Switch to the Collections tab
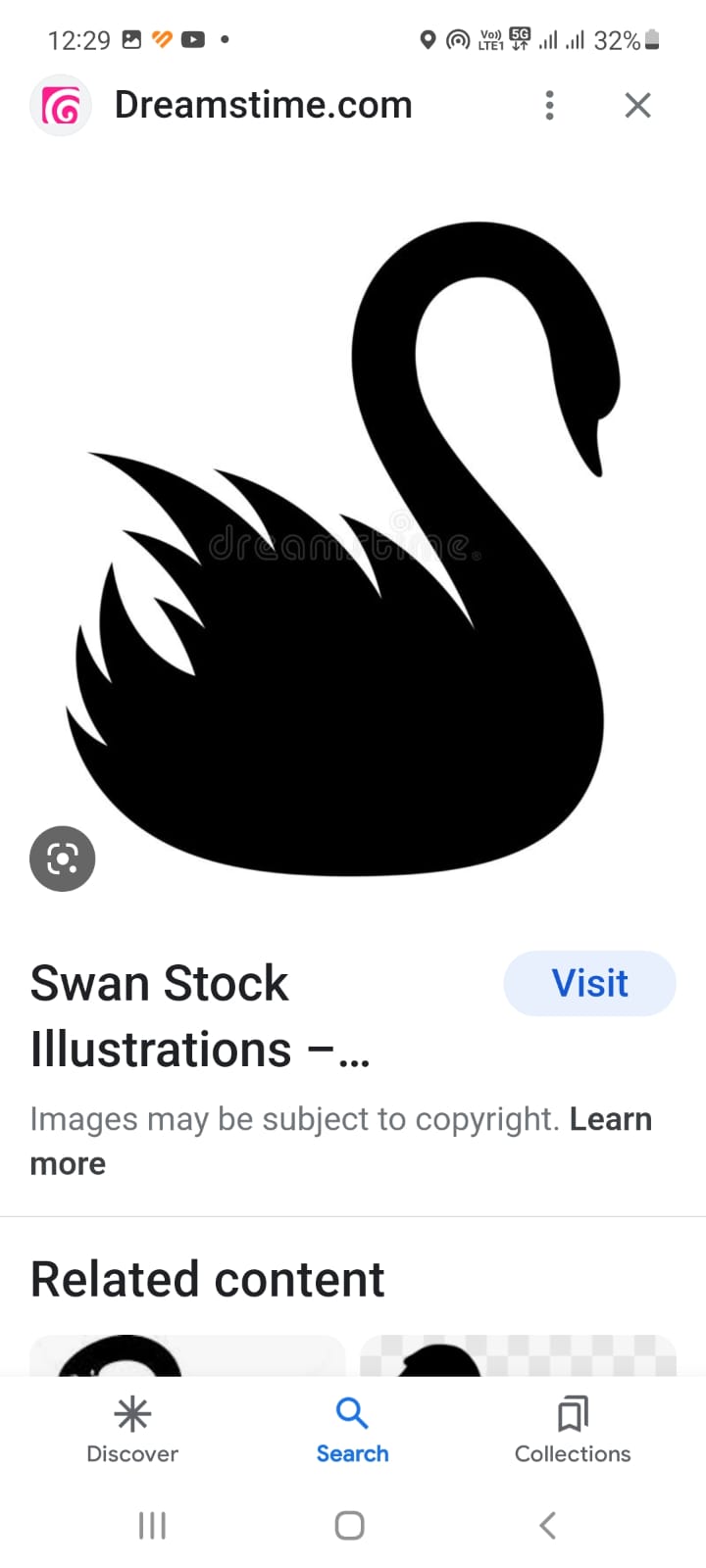Viewport: 706px width, 1568px height. 573,1430
